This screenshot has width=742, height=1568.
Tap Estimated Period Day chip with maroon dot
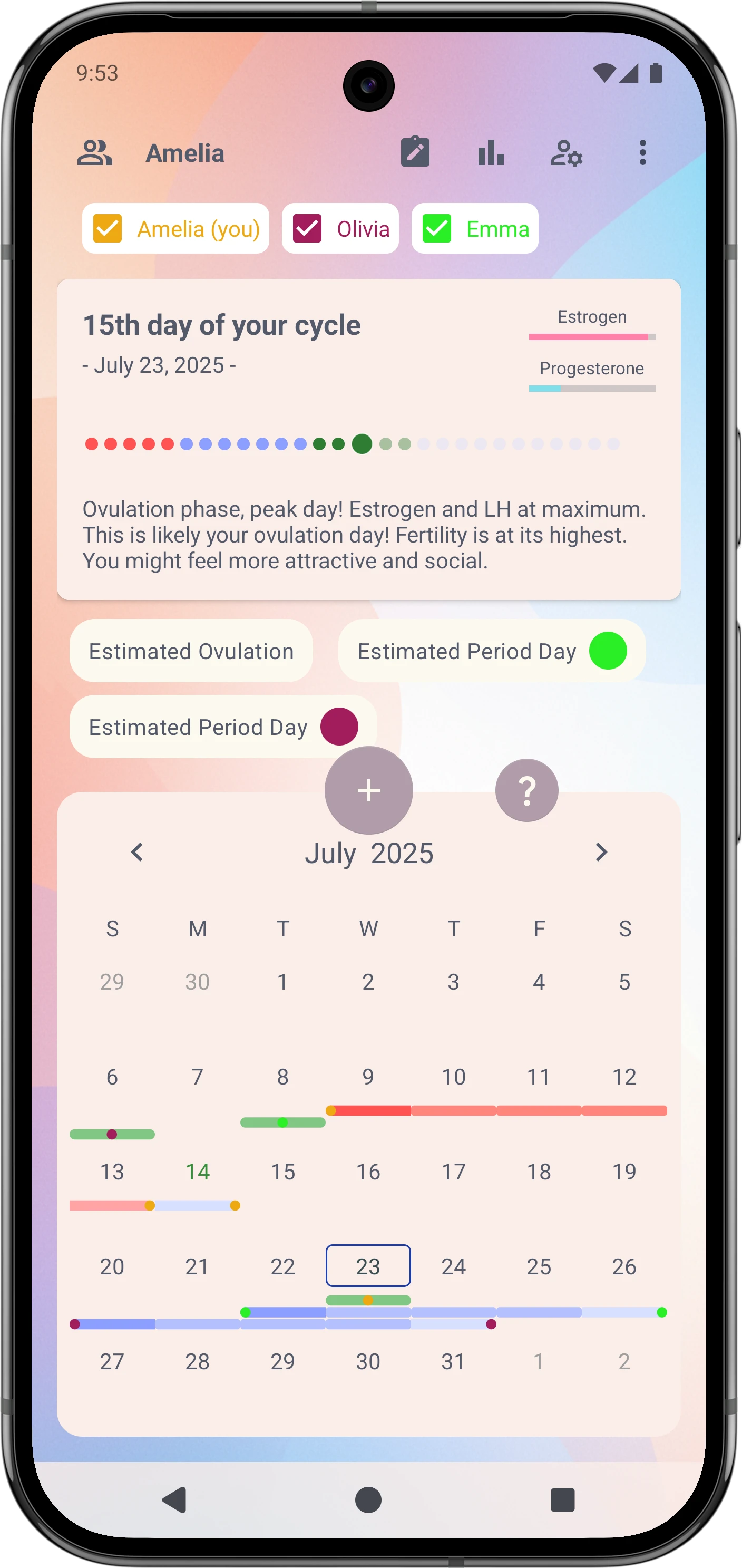click(223, 727)
